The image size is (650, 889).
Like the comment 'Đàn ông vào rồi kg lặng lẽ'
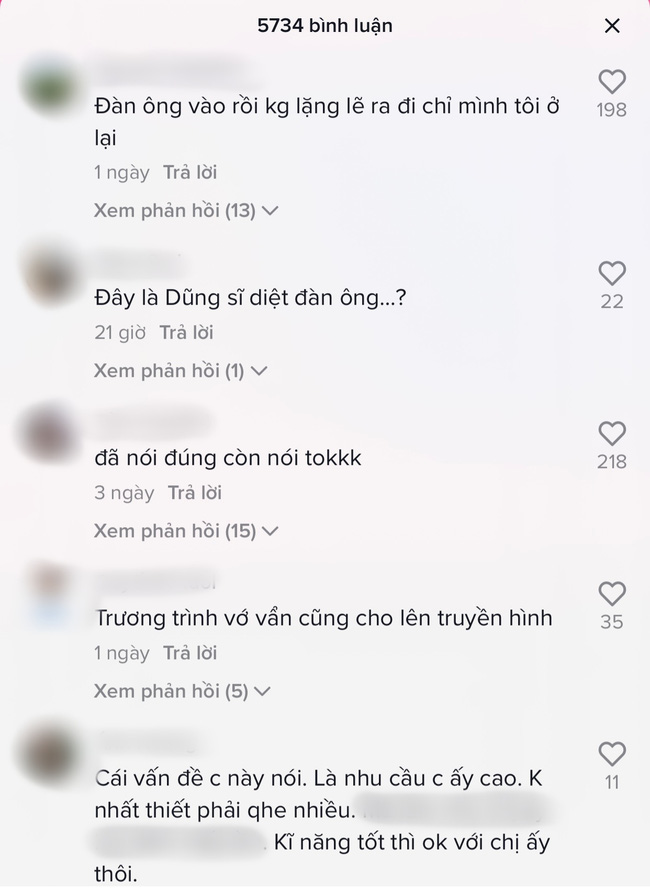tap(611, 82)
